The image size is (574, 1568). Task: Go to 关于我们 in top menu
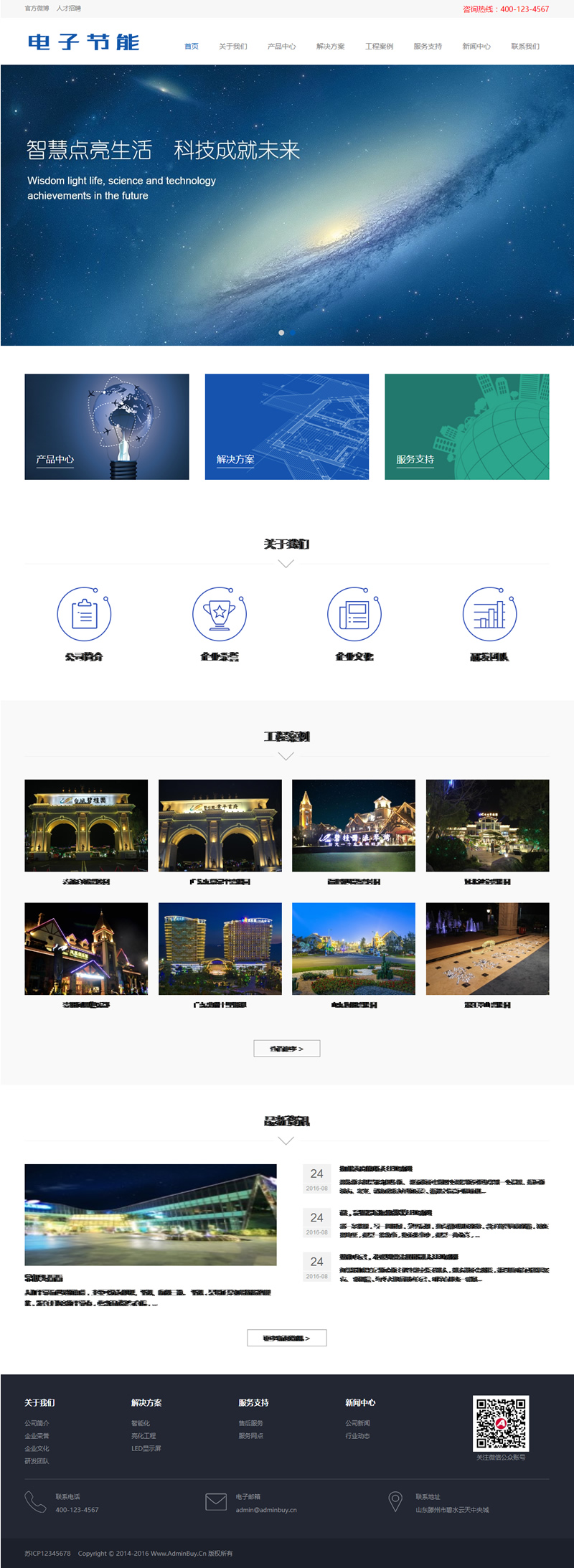pyautogui.click(x=232, y=47)
